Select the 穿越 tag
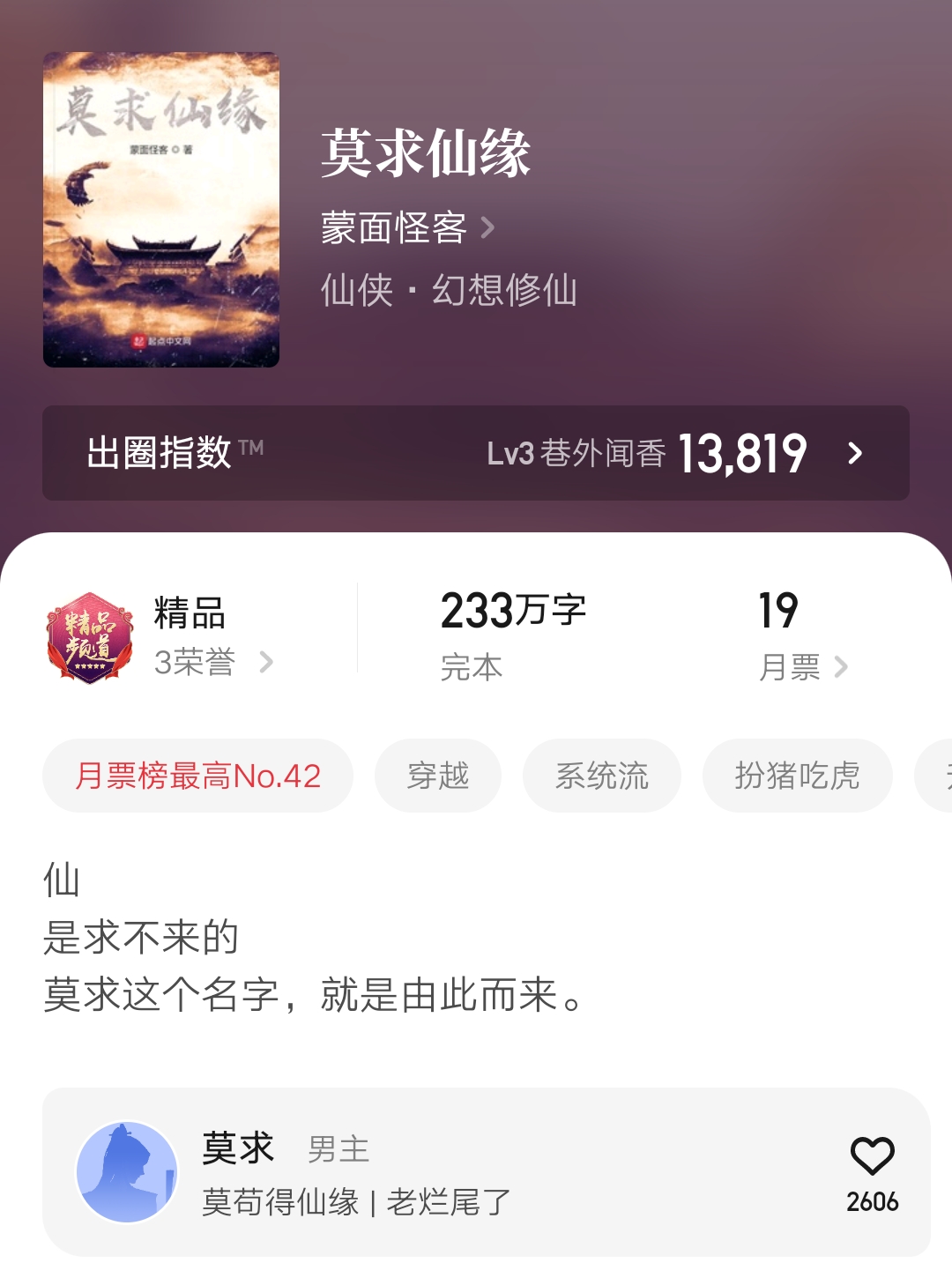This screenshot has width=952, height=1285. pyautogui.click(x=438, y=775)
